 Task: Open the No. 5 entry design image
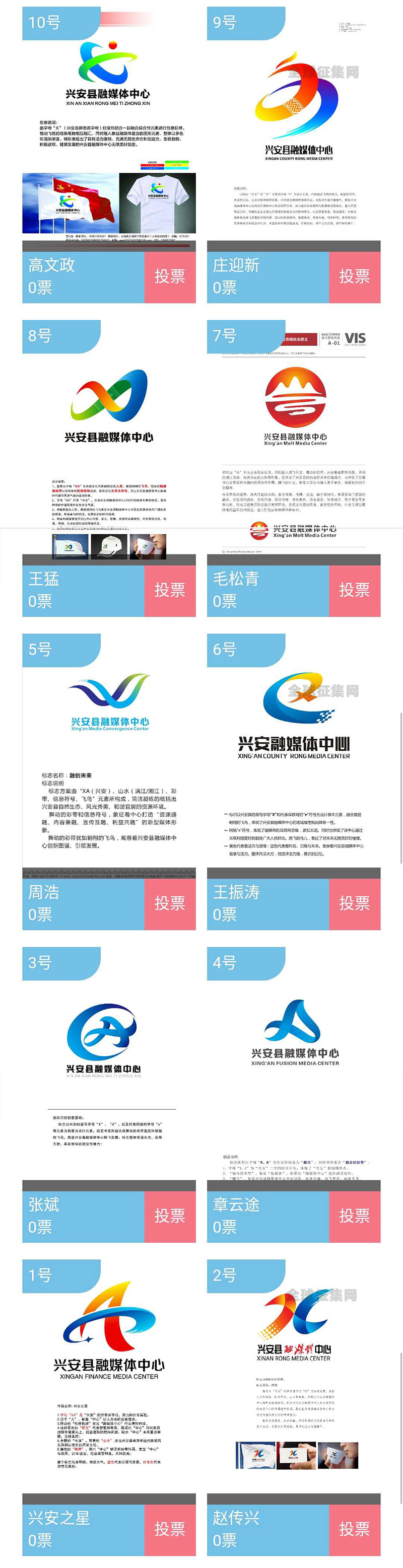pyautogui.click(x=109, y=761)
